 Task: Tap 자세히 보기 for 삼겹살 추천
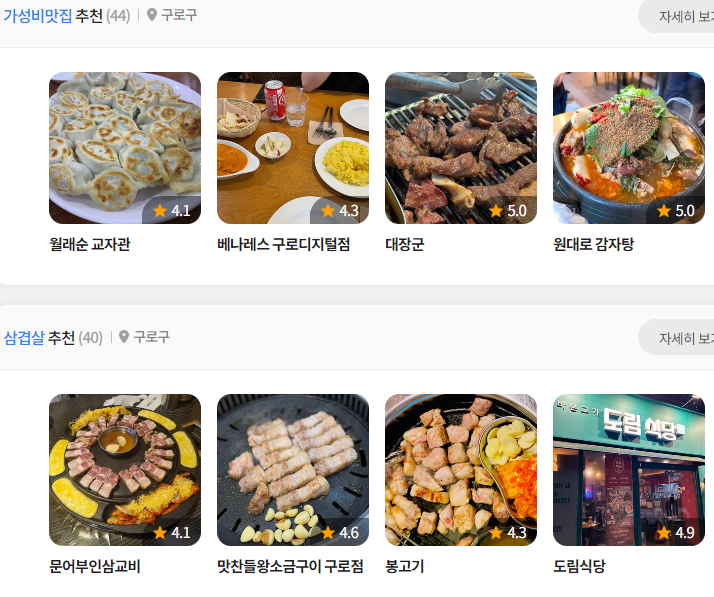(684, 338)
